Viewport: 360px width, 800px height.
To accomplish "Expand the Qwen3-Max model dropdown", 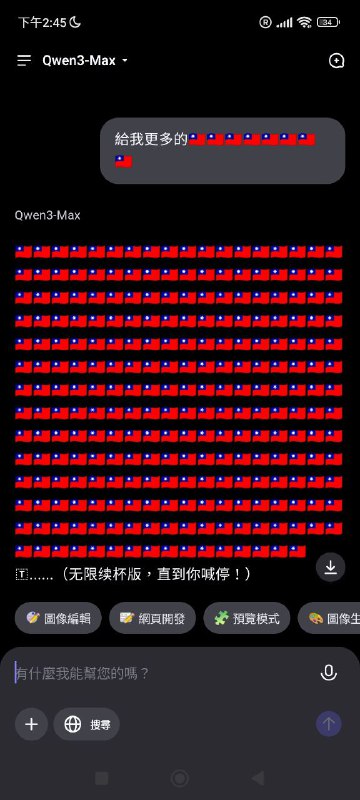I will 85,61.
